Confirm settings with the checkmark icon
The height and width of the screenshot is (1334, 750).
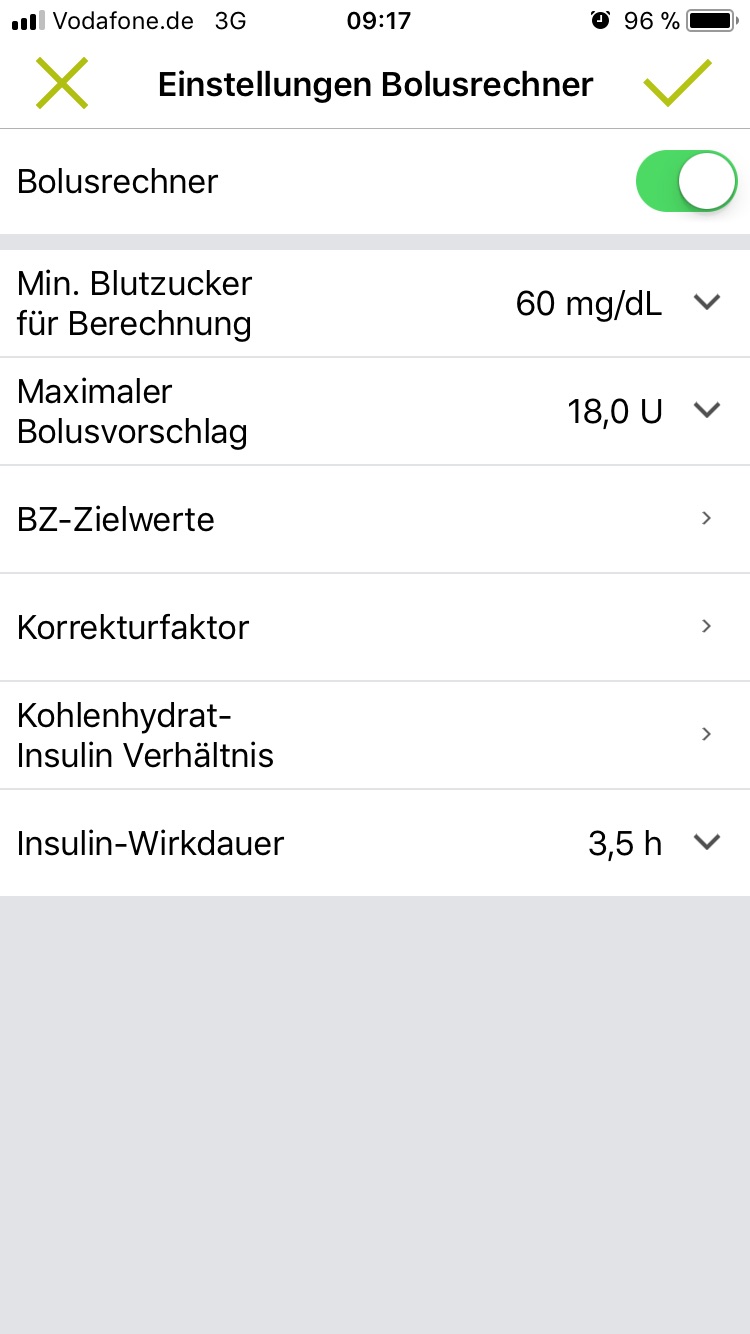coord(677,83)
